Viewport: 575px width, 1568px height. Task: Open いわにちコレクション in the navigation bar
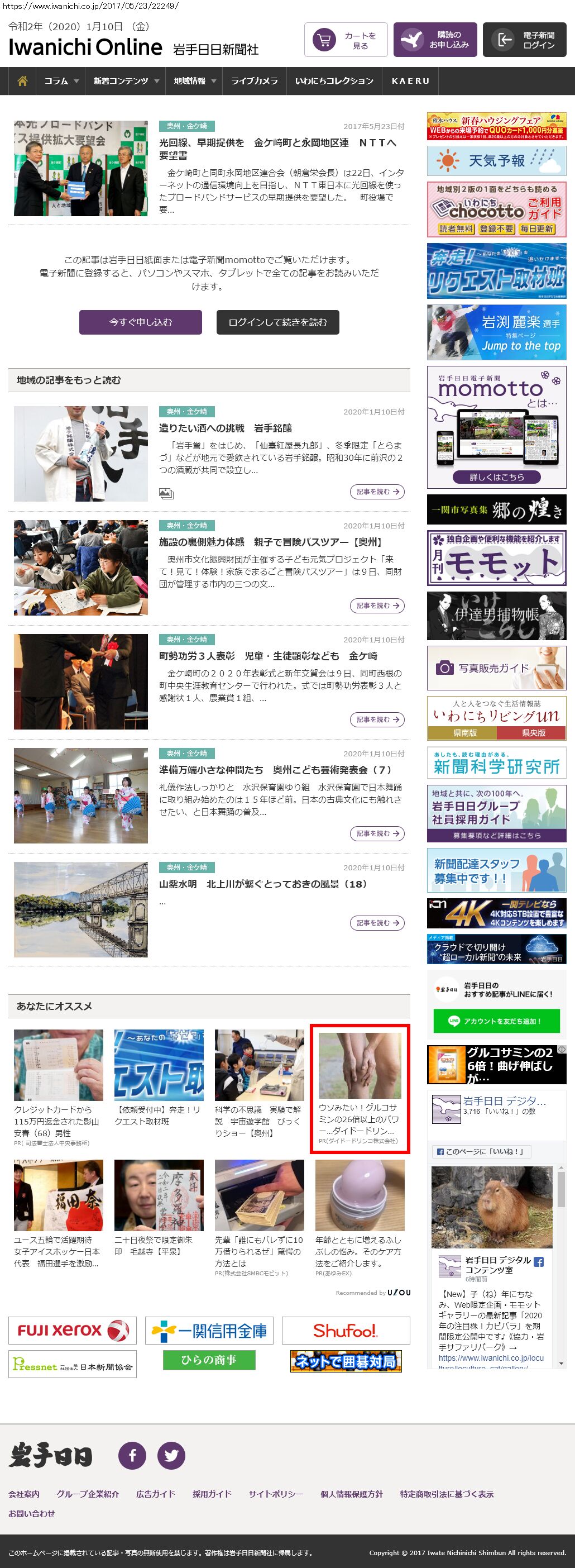[334, 81]
